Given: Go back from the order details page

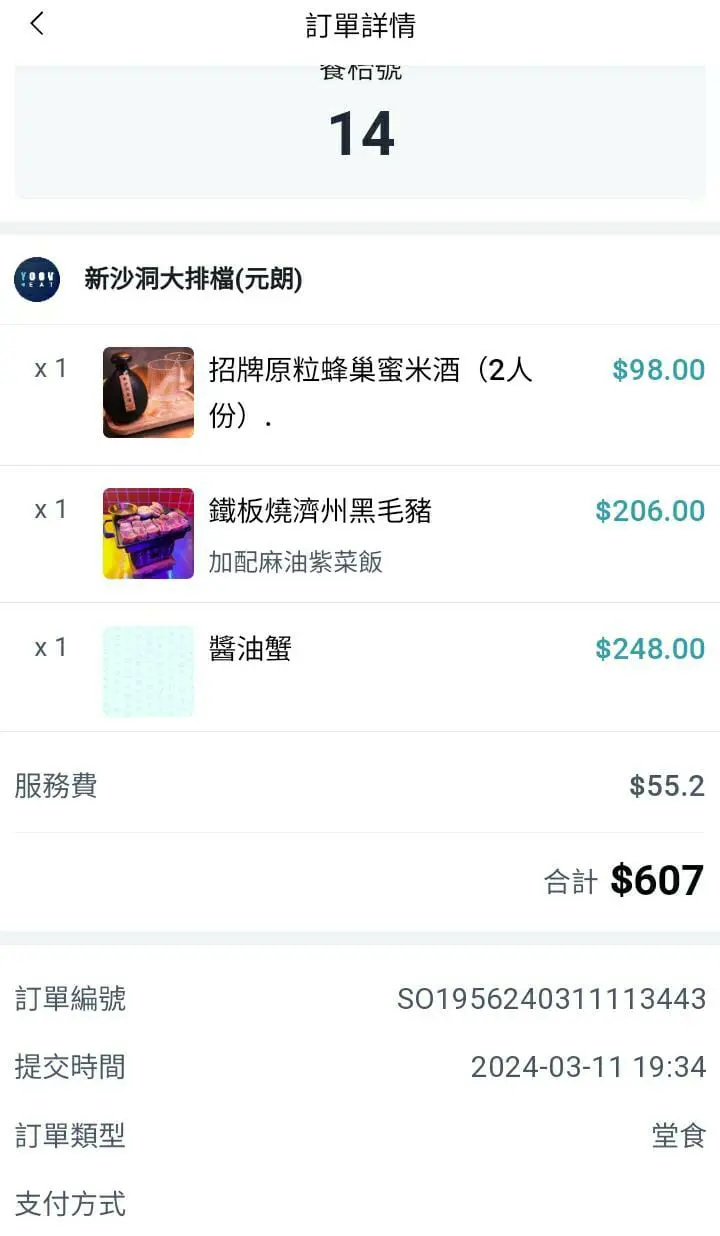Looking at the screenshot, I should 37,24.
